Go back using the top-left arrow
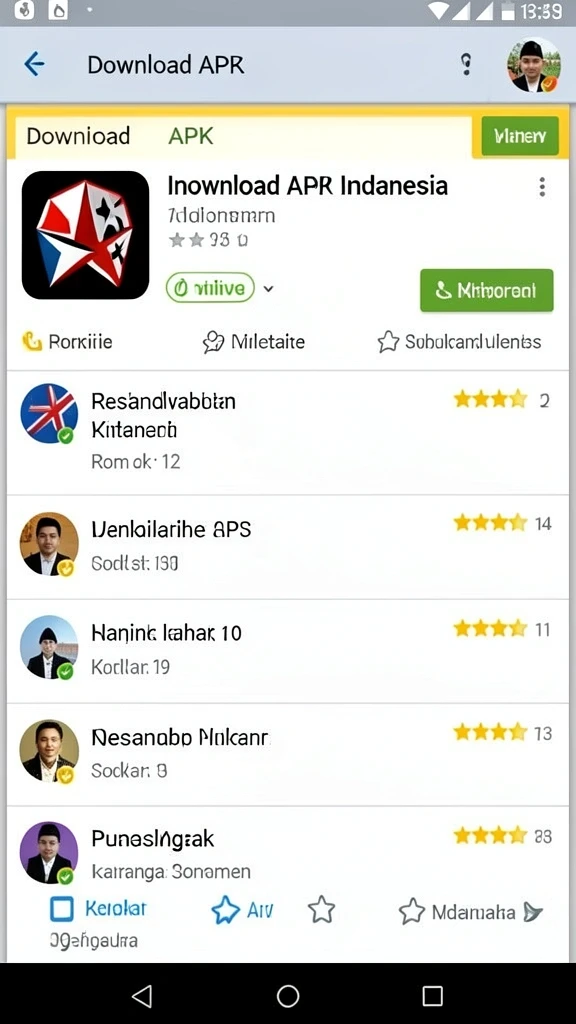 pos(34,64)
